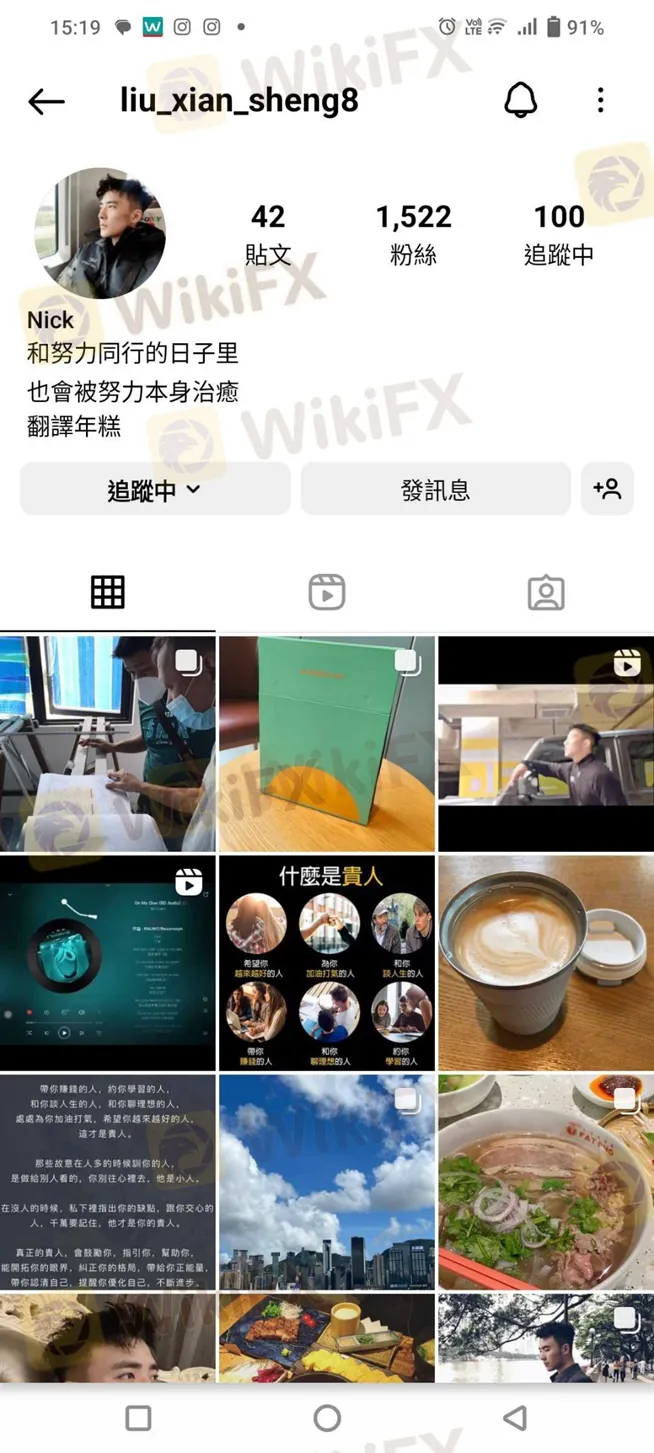
Task: Switch to the Reels tab
Action: coord(327,593)
